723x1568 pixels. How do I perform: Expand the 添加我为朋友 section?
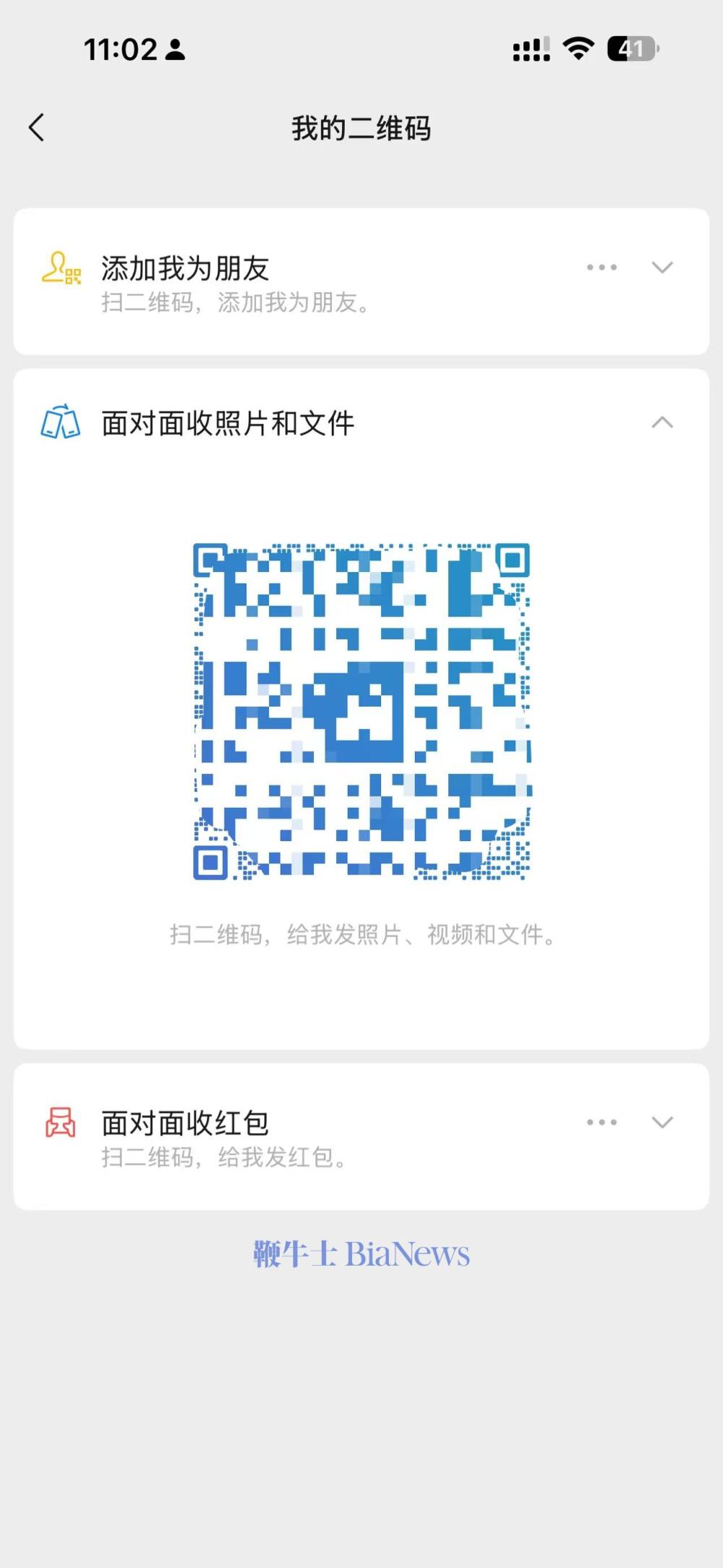pos(662,268)
